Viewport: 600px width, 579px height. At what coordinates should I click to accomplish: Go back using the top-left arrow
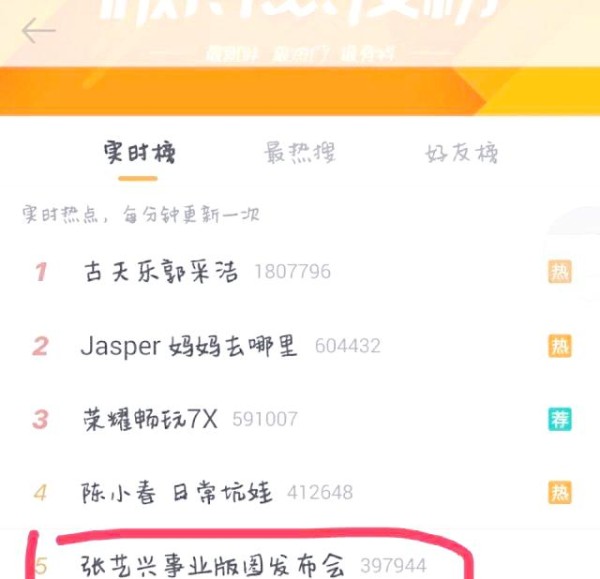click(x=38, y=31)
